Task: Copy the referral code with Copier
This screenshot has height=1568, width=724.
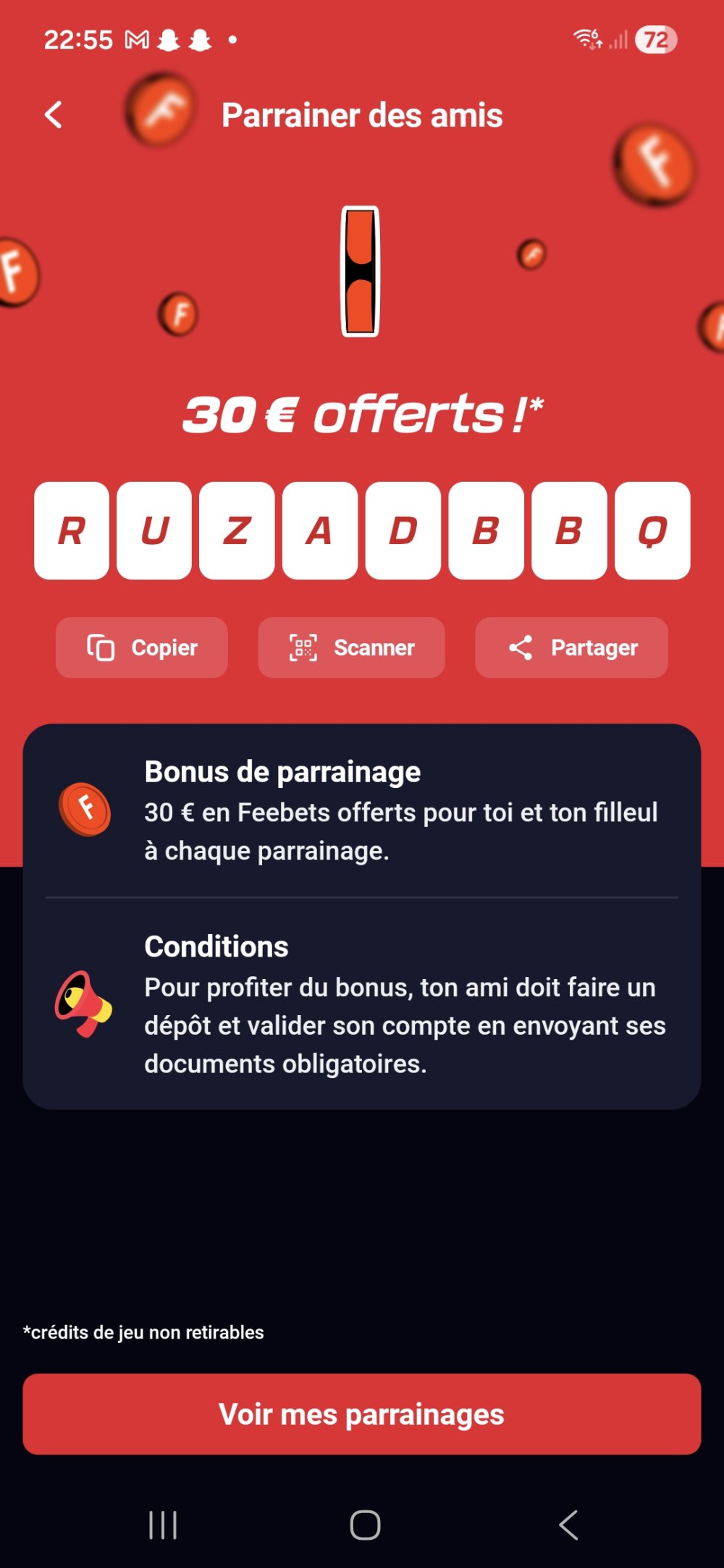Action: [x=142, y=648]
